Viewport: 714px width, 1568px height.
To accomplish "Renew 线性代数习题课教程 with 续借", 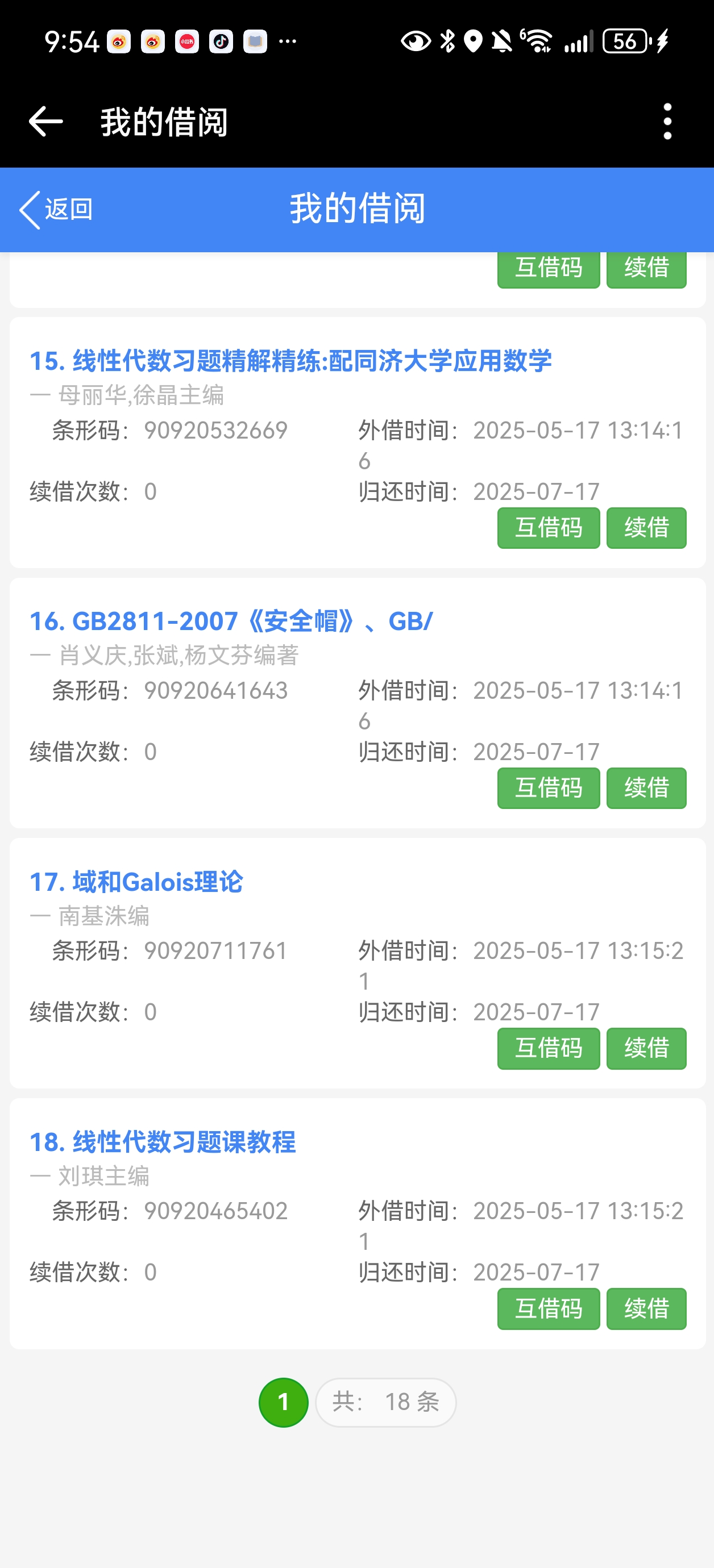I will [646, 1309].
